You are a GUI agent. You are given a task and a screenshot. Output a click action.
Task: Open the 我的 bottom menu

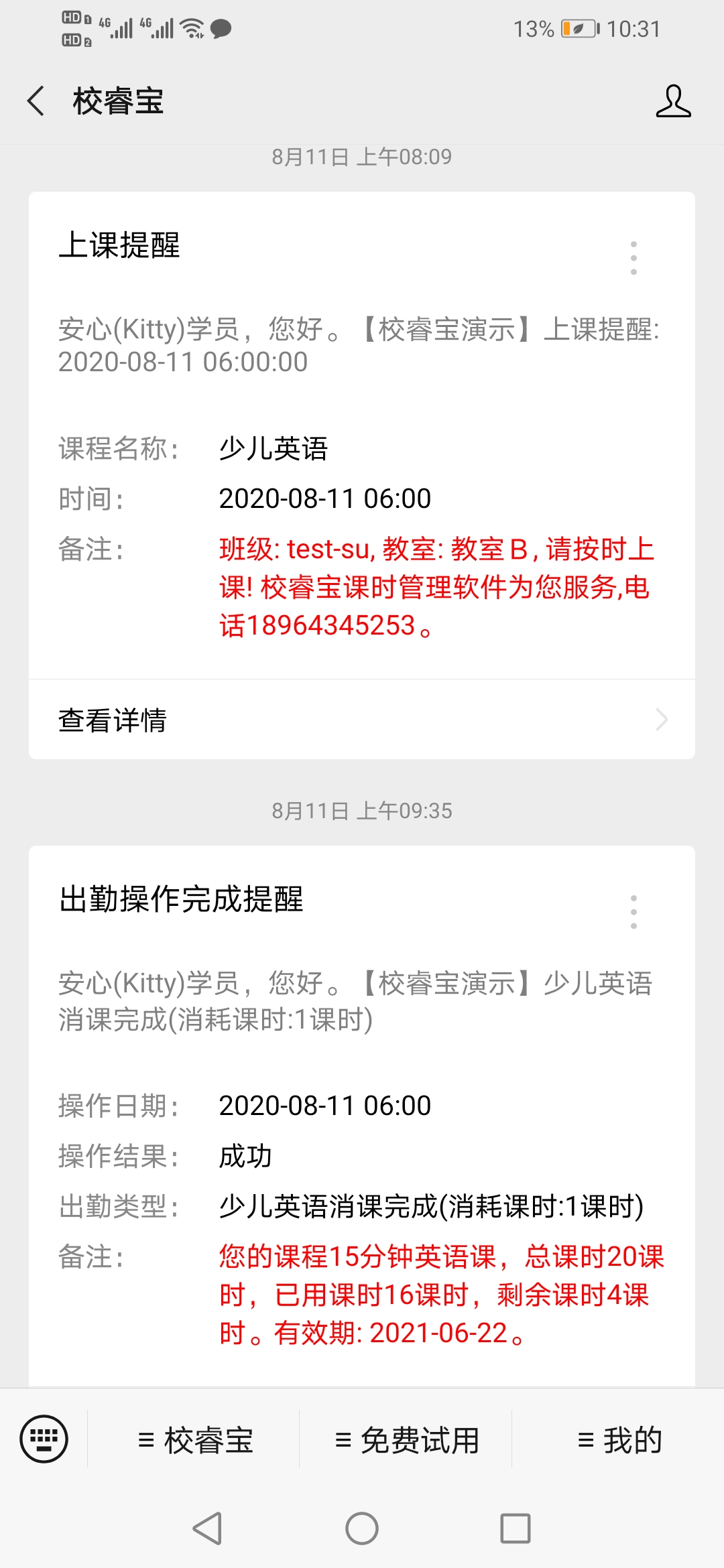click(x=619, y=1439)
